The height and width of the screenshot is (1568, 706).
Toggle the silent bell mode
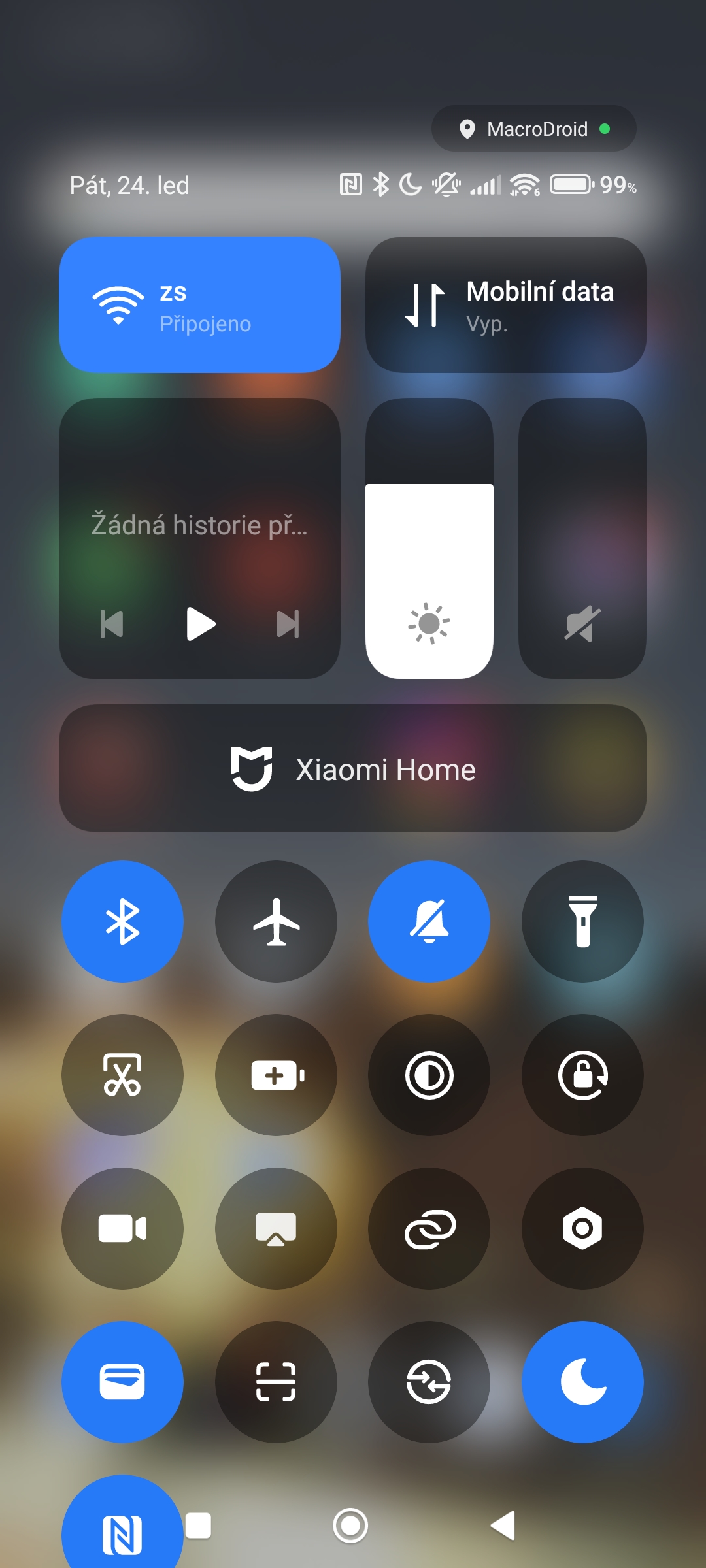[x=429, y=921]
